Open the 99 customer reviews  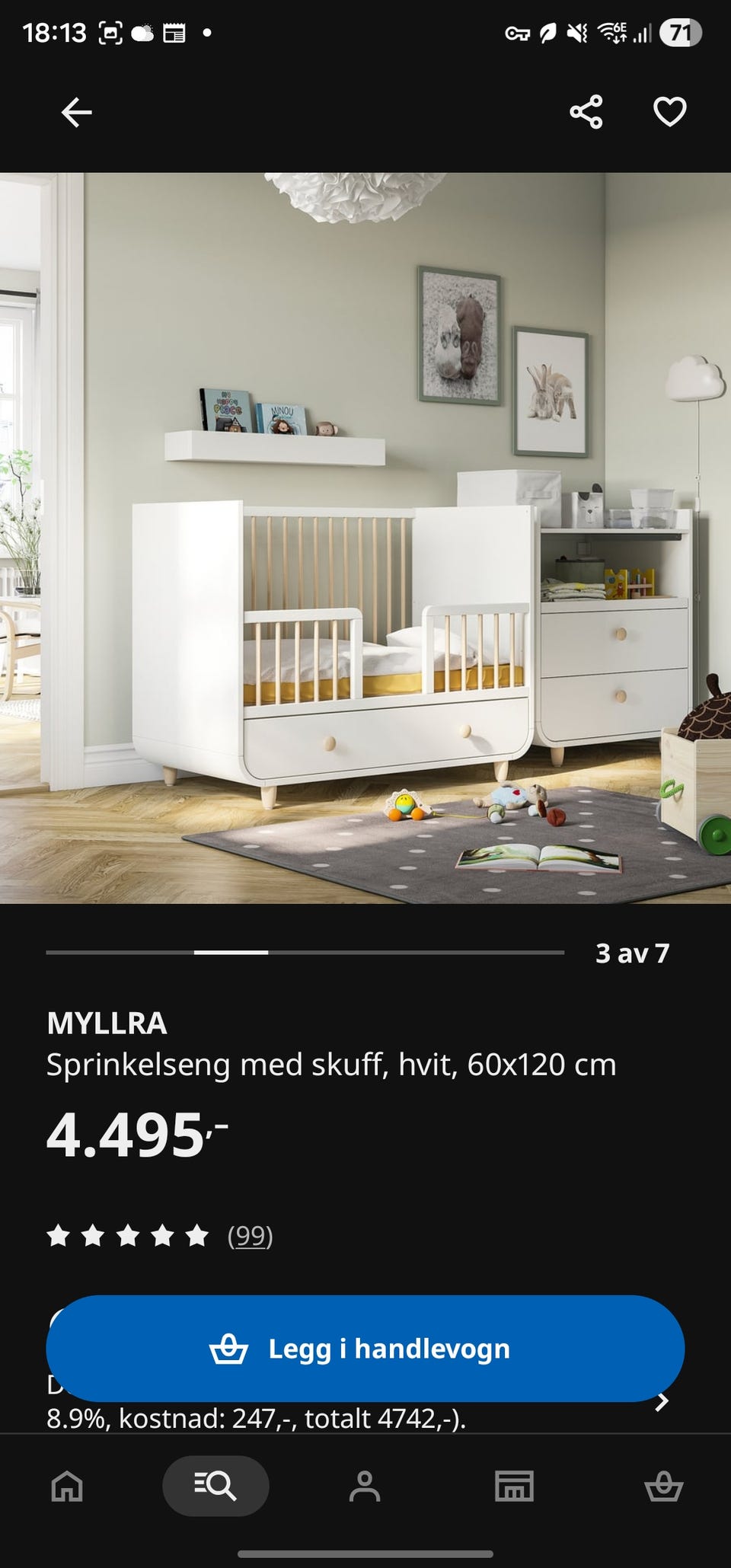[x=250, y=1235]
